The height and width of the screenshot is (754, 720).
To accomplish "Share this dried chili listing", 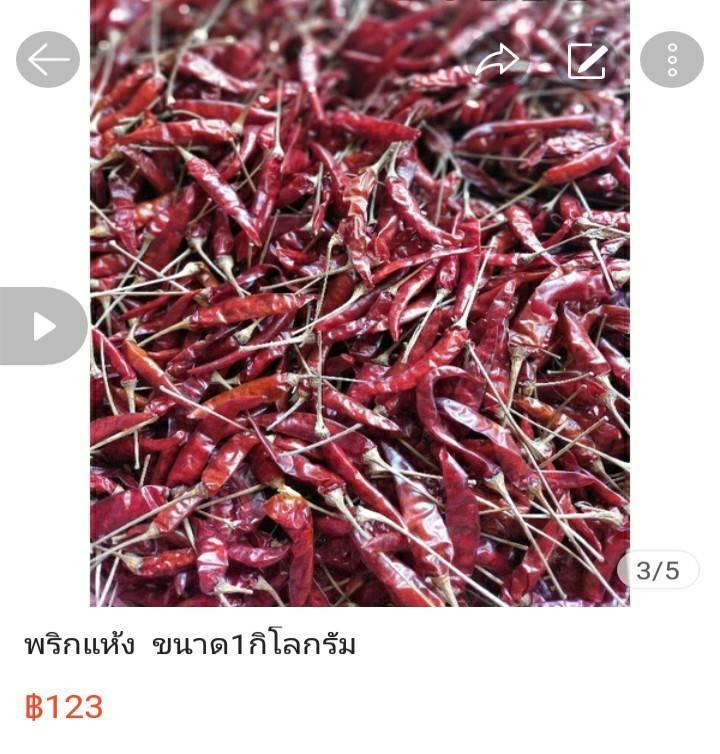I will [497, 61].
